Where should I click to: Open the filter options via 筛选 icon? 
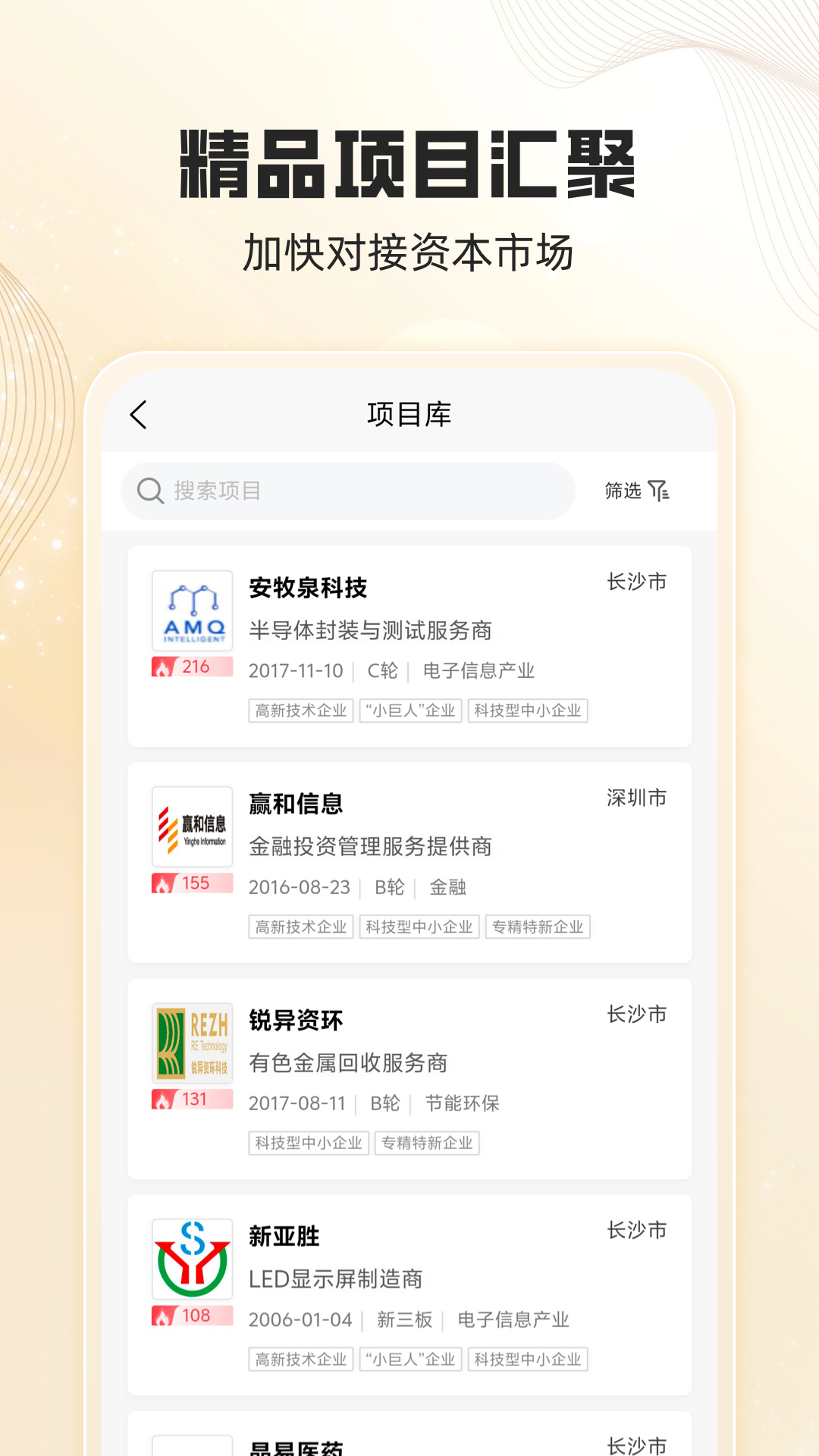click(635, 491)
